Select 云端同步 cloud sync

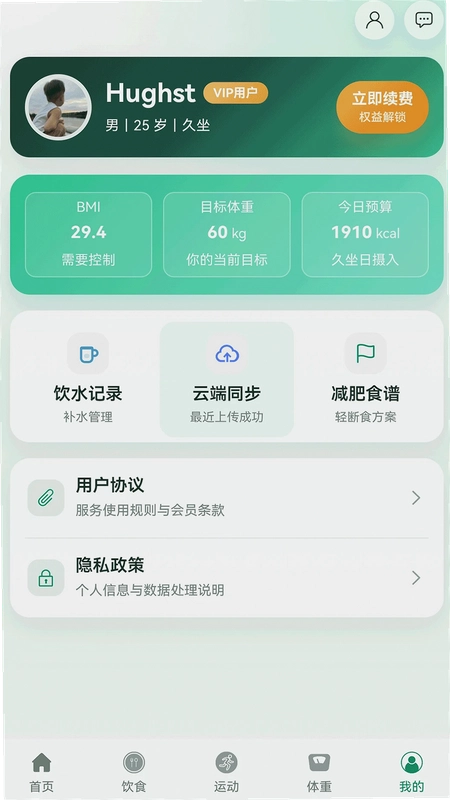coord(227,379)
